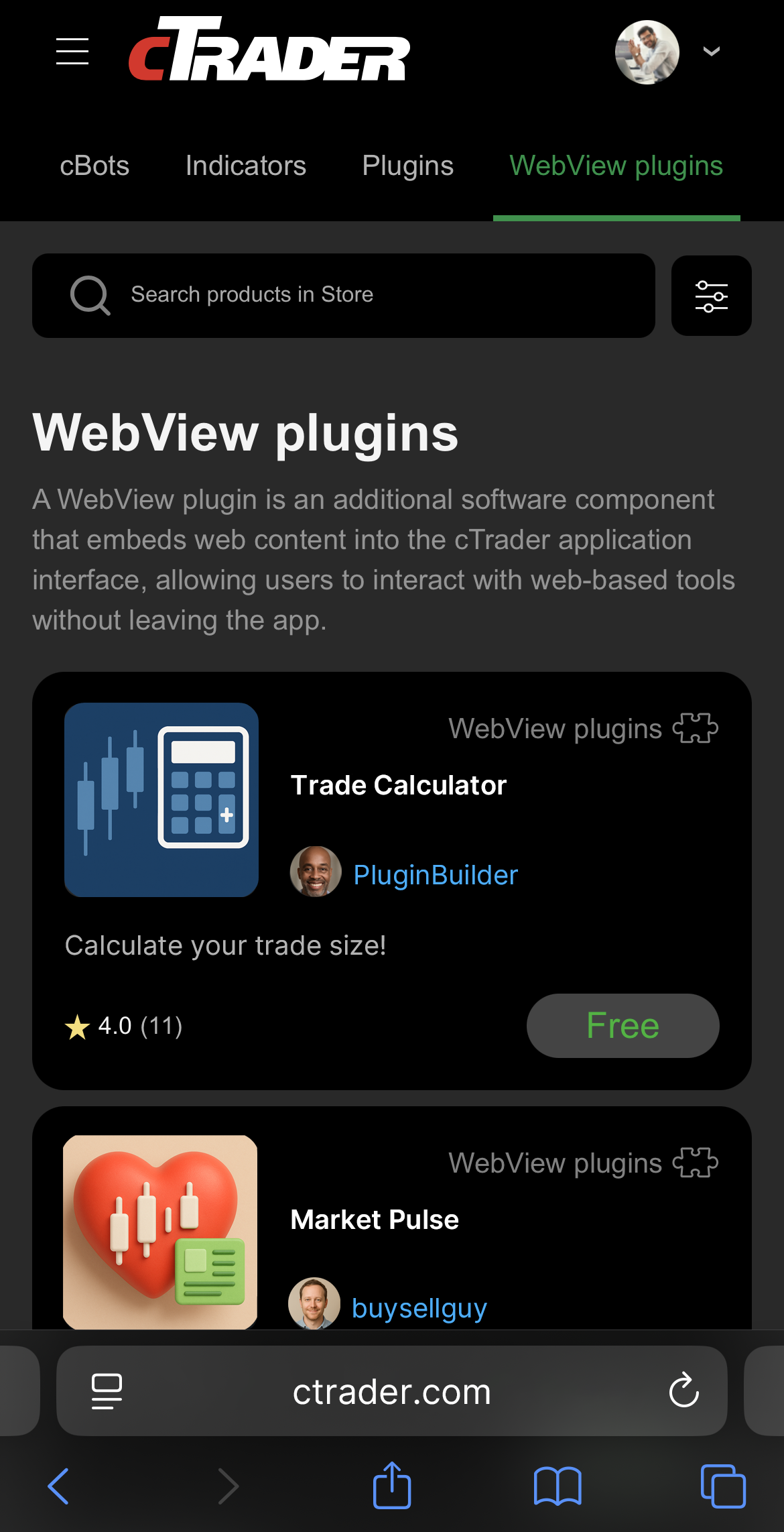This screenshot has width=784, height=1532.
Task: Switch to the Plugins tab
Action: click(407, 166)
